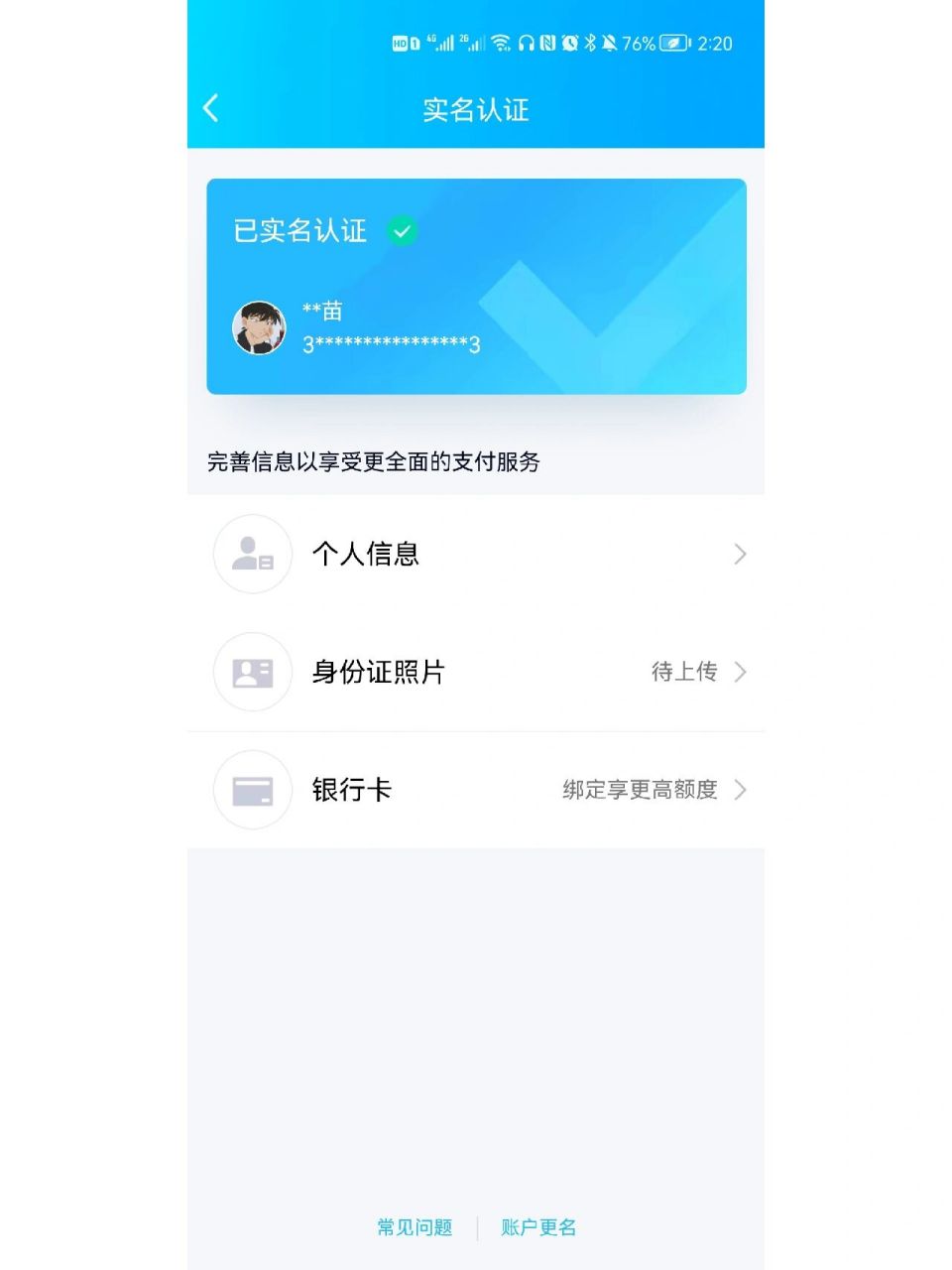Tap the 待上传 upload status label
The image size is (952, 1270).
[683, 672]
